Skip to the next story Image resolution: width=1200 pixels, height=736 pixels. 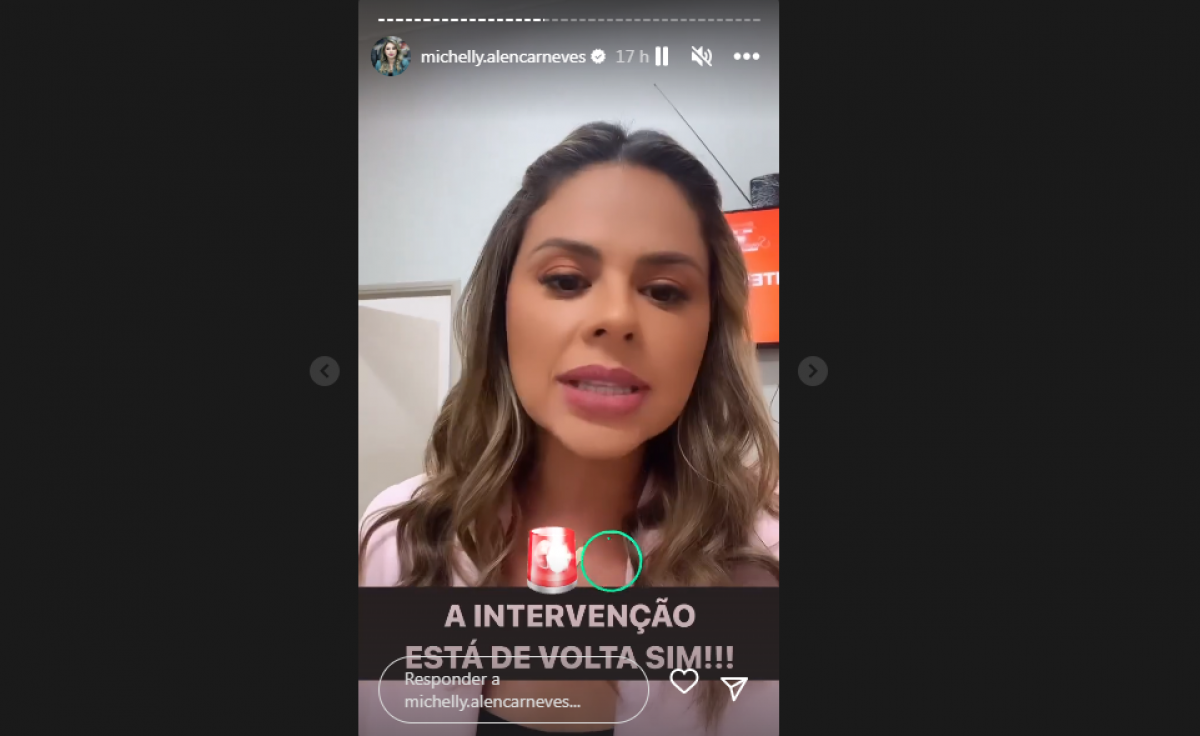click(812, 371)
